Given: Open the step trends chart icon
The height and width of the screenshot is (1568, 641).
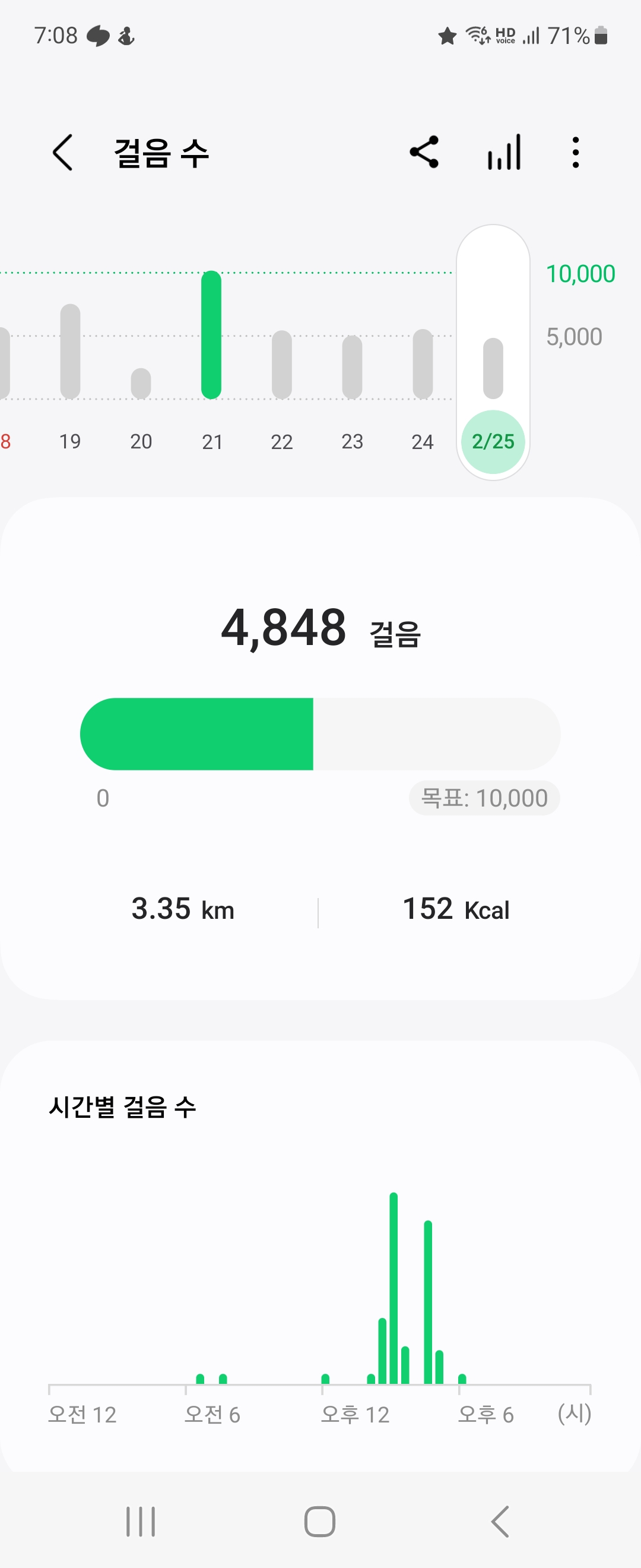Looking at the screenshot, I should tap(504, 152).
